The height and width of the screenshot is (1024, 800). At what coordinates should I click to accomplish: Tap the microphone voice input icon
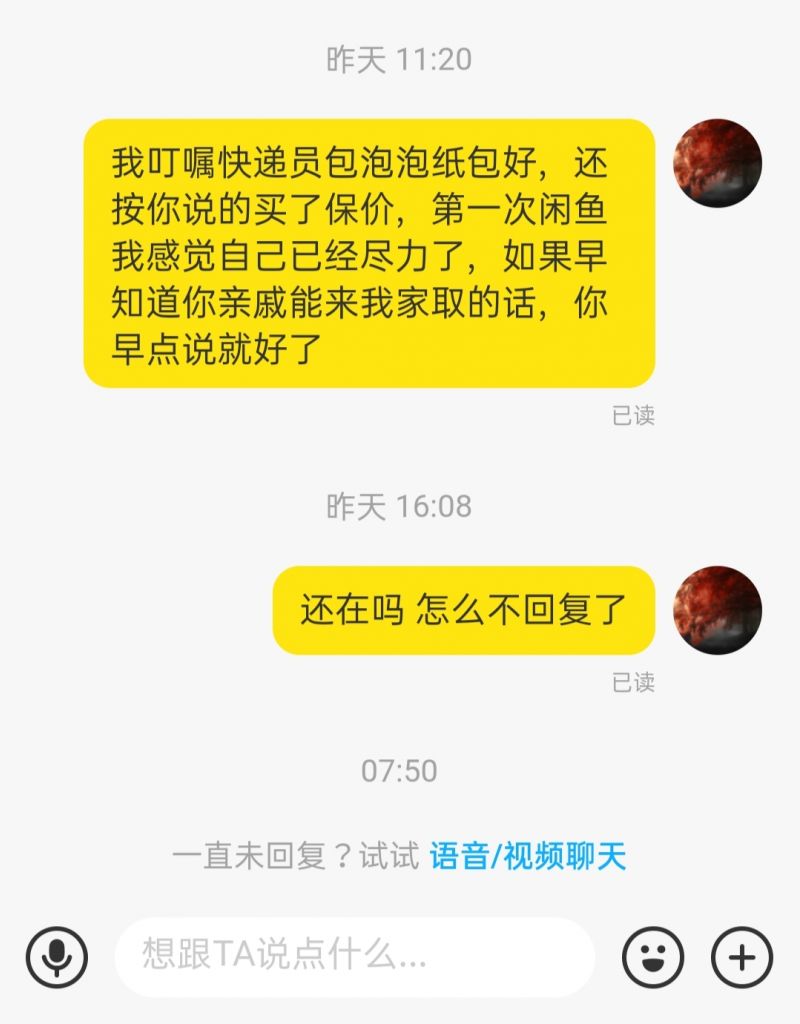tap(57, 957)
